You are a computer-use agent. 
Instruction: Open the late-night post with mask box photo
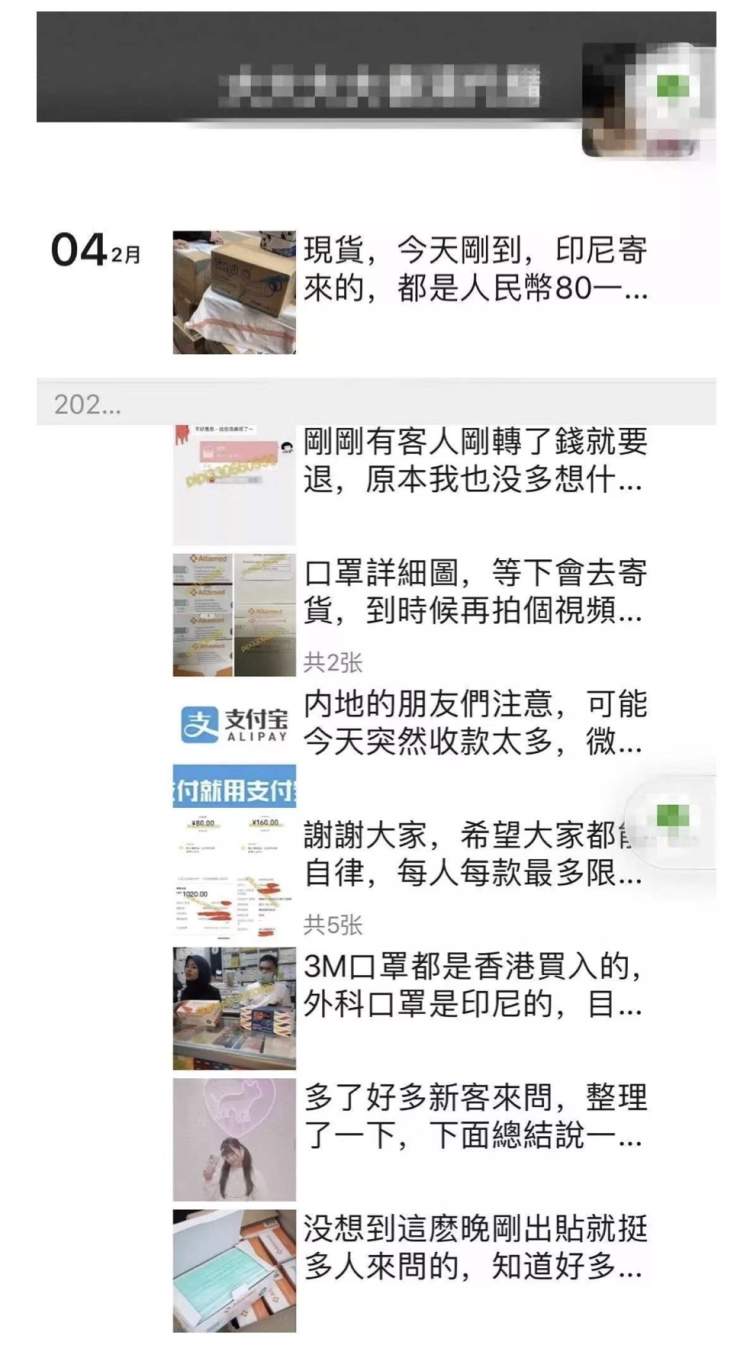coord(475,1250)
